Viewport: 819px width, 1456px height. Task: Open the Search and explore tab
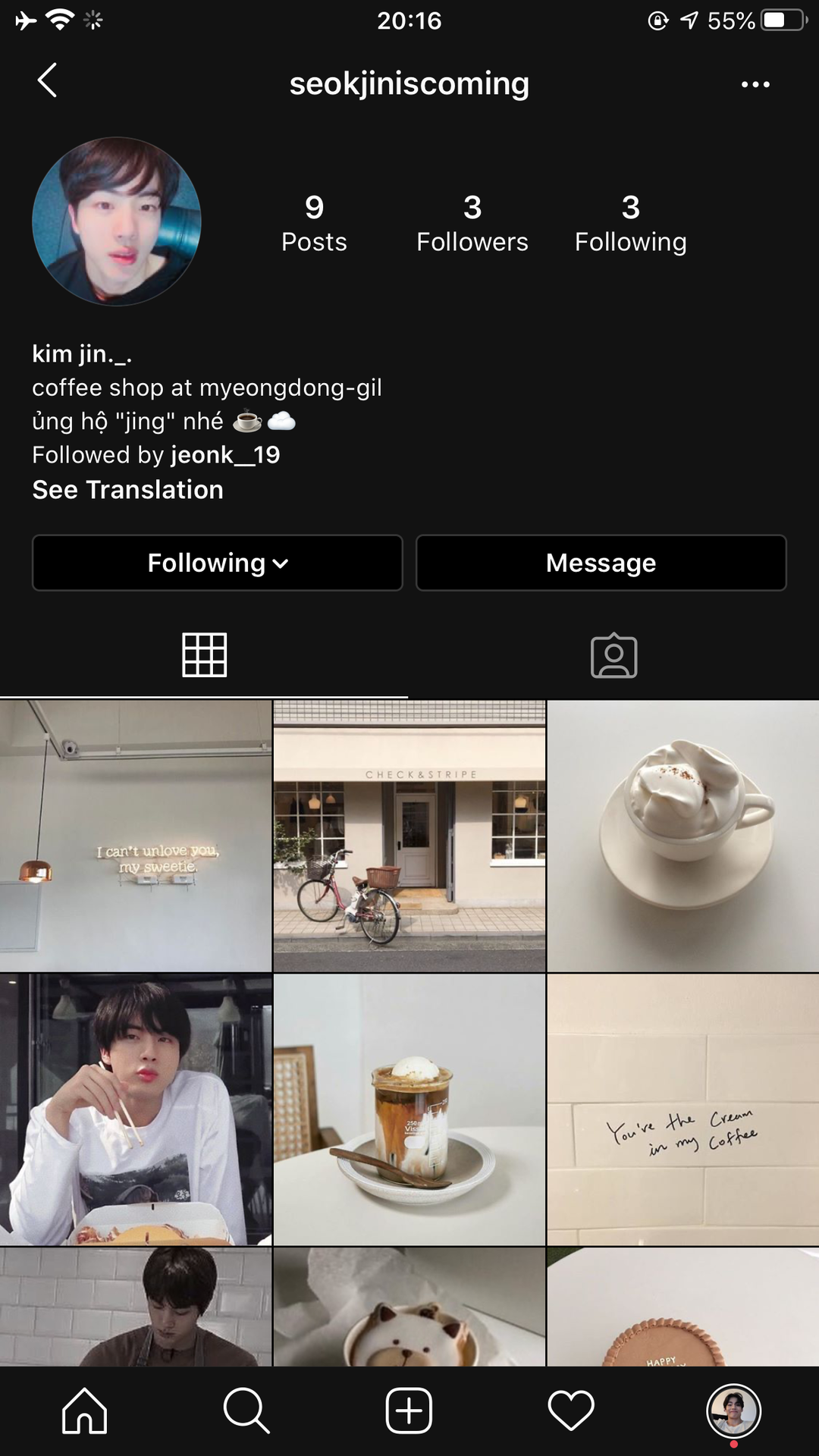tap(246, 1410)
